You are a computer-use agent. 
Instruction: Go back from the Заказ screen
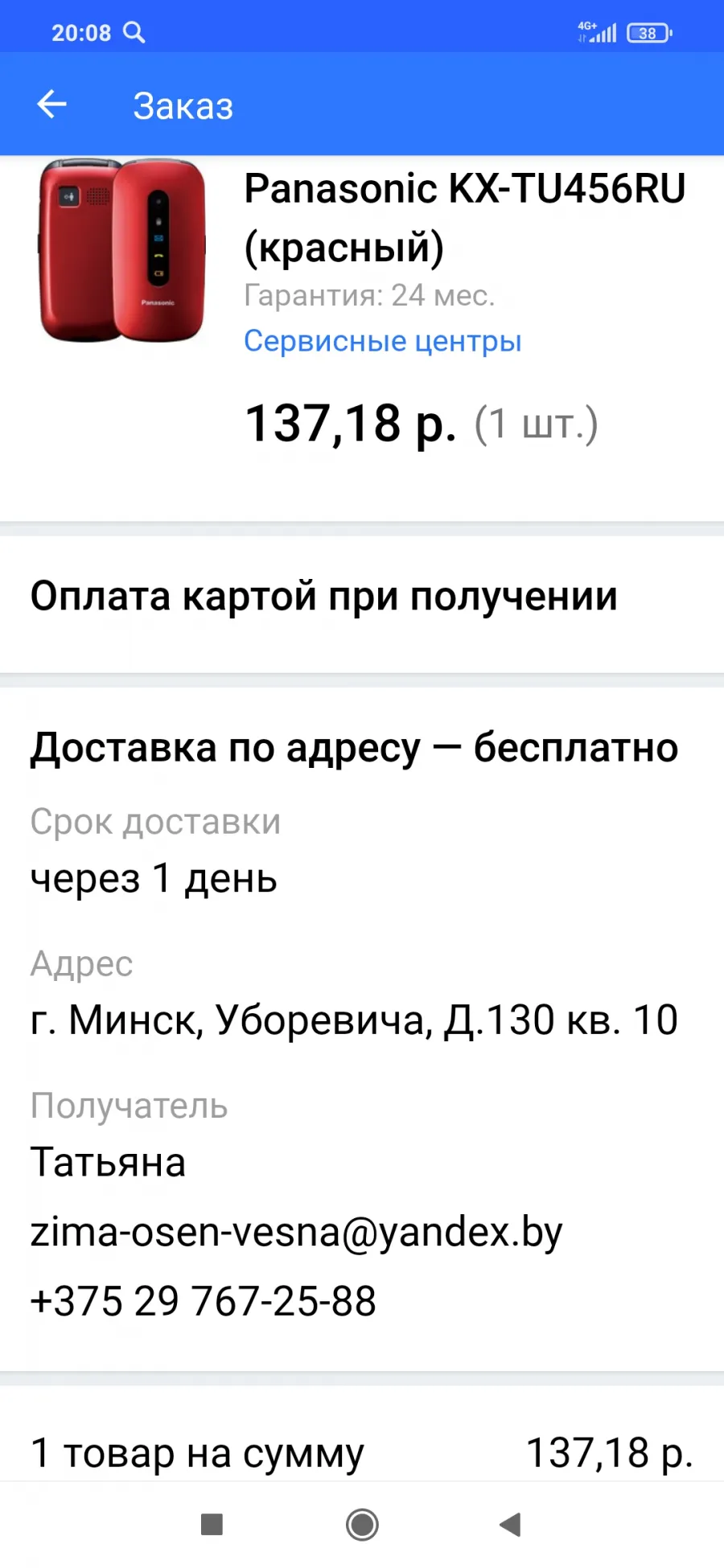(52, 105)
